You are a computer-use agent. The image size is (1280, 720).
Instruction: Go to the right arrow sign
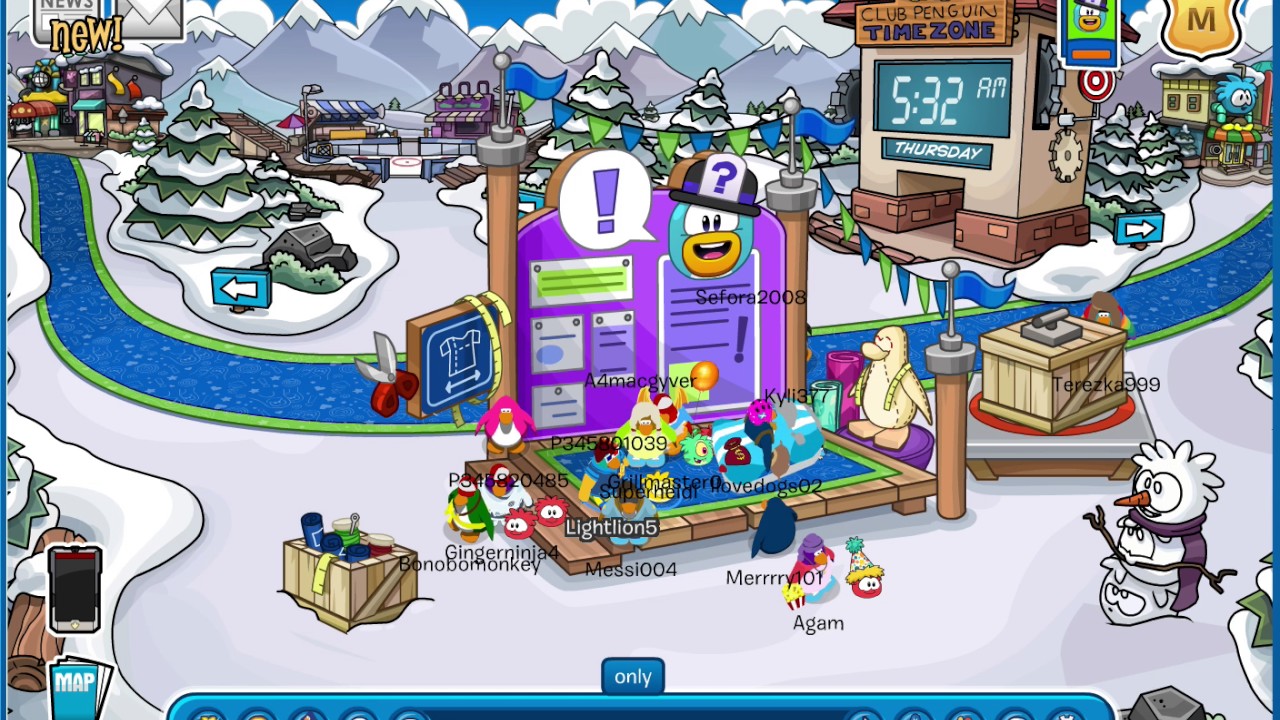click(1139, 230)
